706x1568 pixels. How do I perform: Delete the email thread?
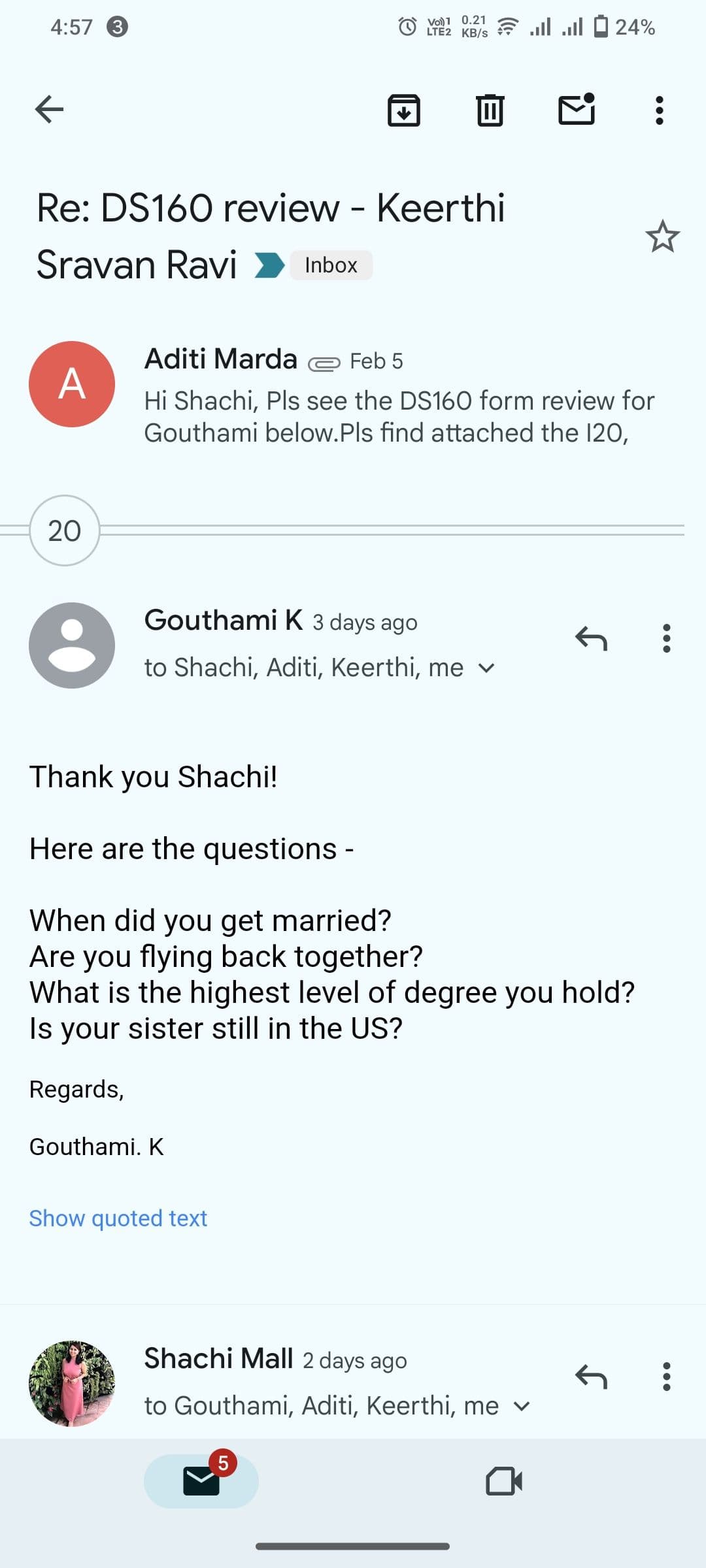coord(490,109)
